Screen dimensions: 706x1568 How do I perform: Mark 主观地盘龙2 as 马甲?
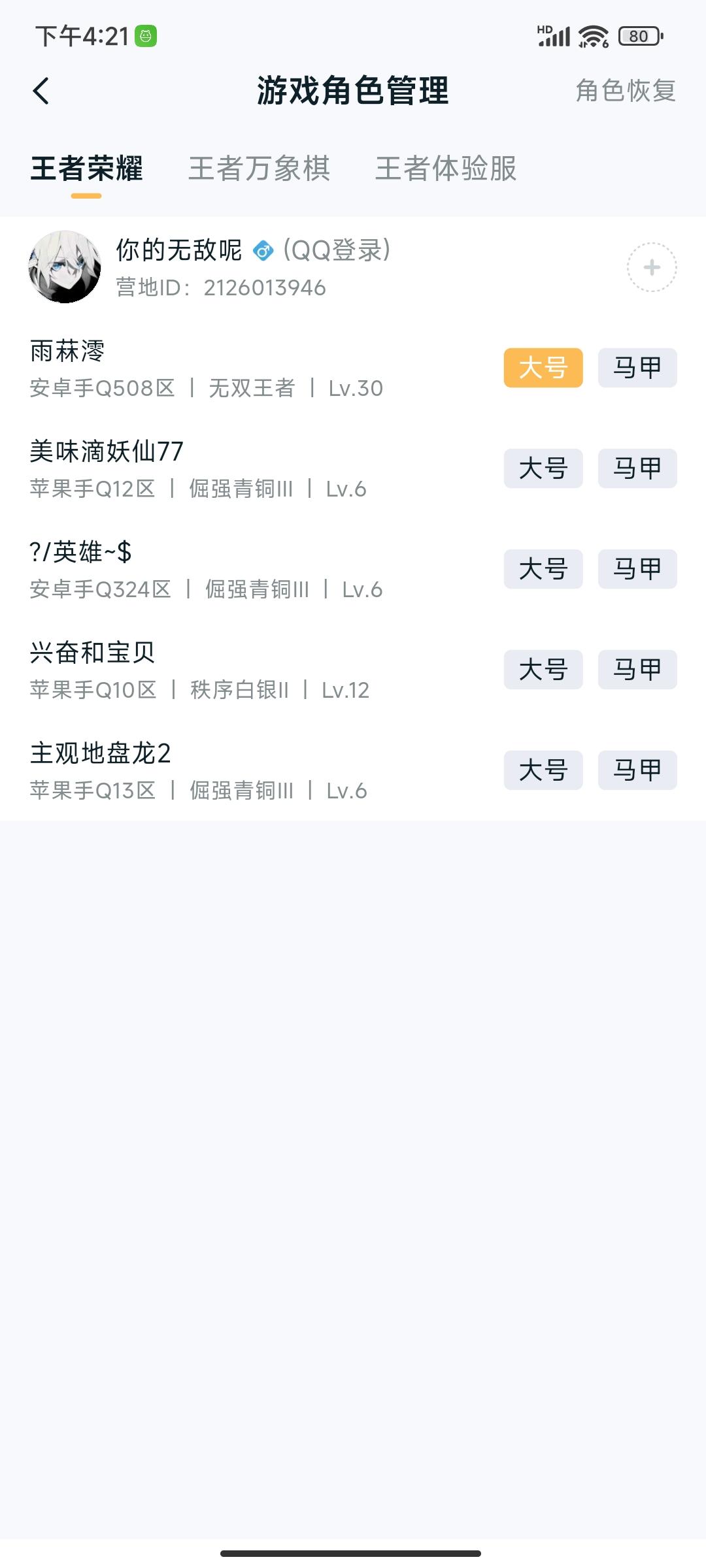636,770
